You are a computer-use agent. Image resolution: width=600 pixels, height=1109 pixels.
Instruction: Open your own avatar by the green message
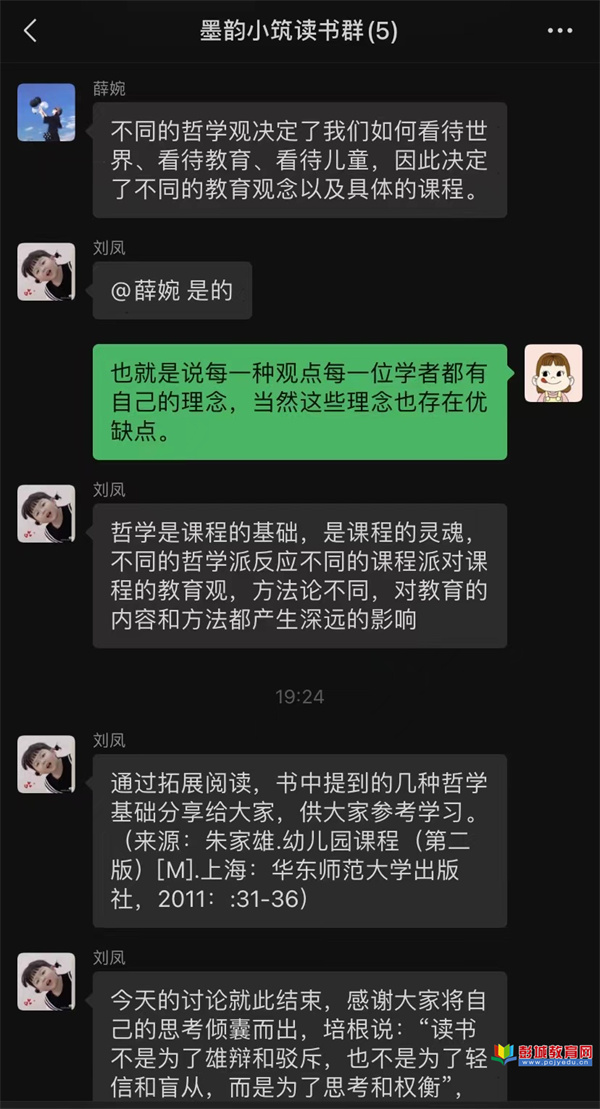click(x=553, y=373)
